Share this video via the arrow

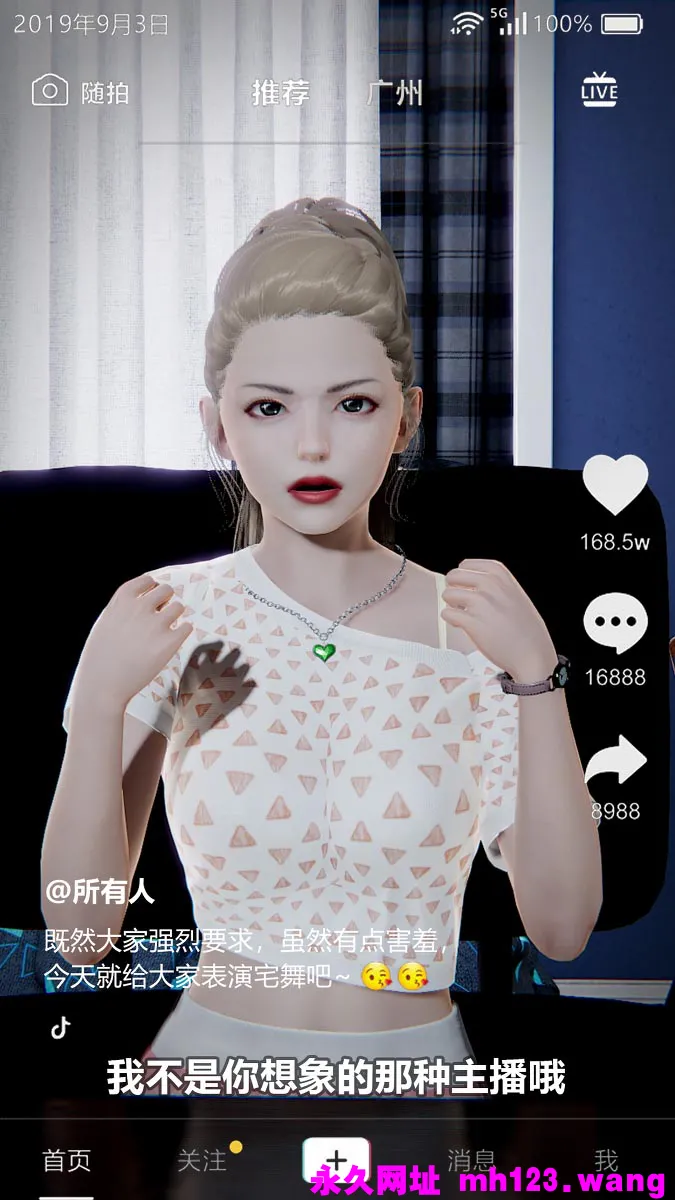(615, 762)
